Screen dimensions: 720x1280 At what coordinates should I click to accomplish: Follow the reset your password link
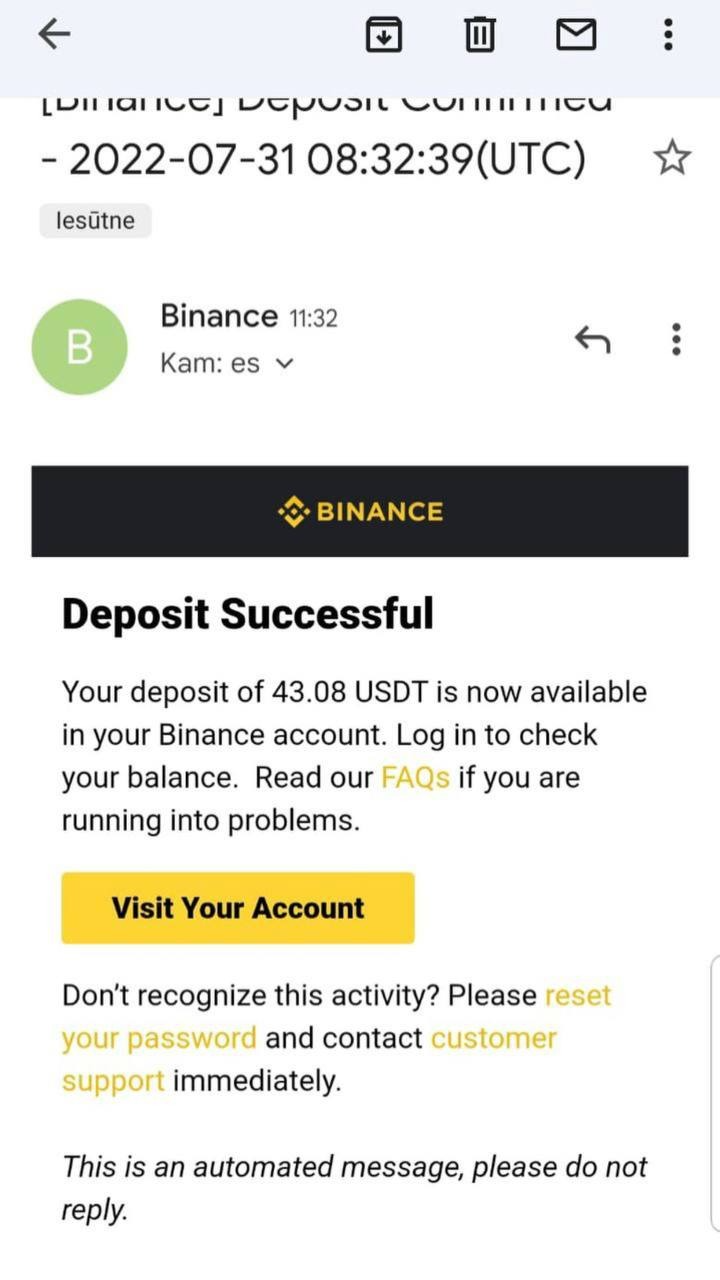(160, 1038)
